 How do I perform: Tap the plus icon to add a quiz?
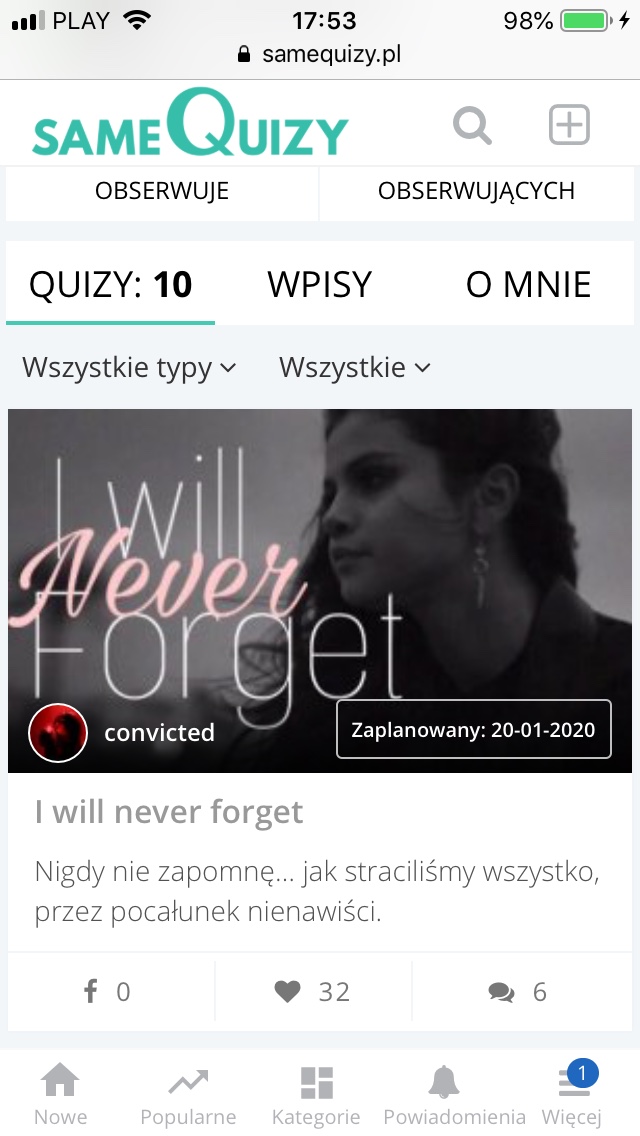point(569,126)
